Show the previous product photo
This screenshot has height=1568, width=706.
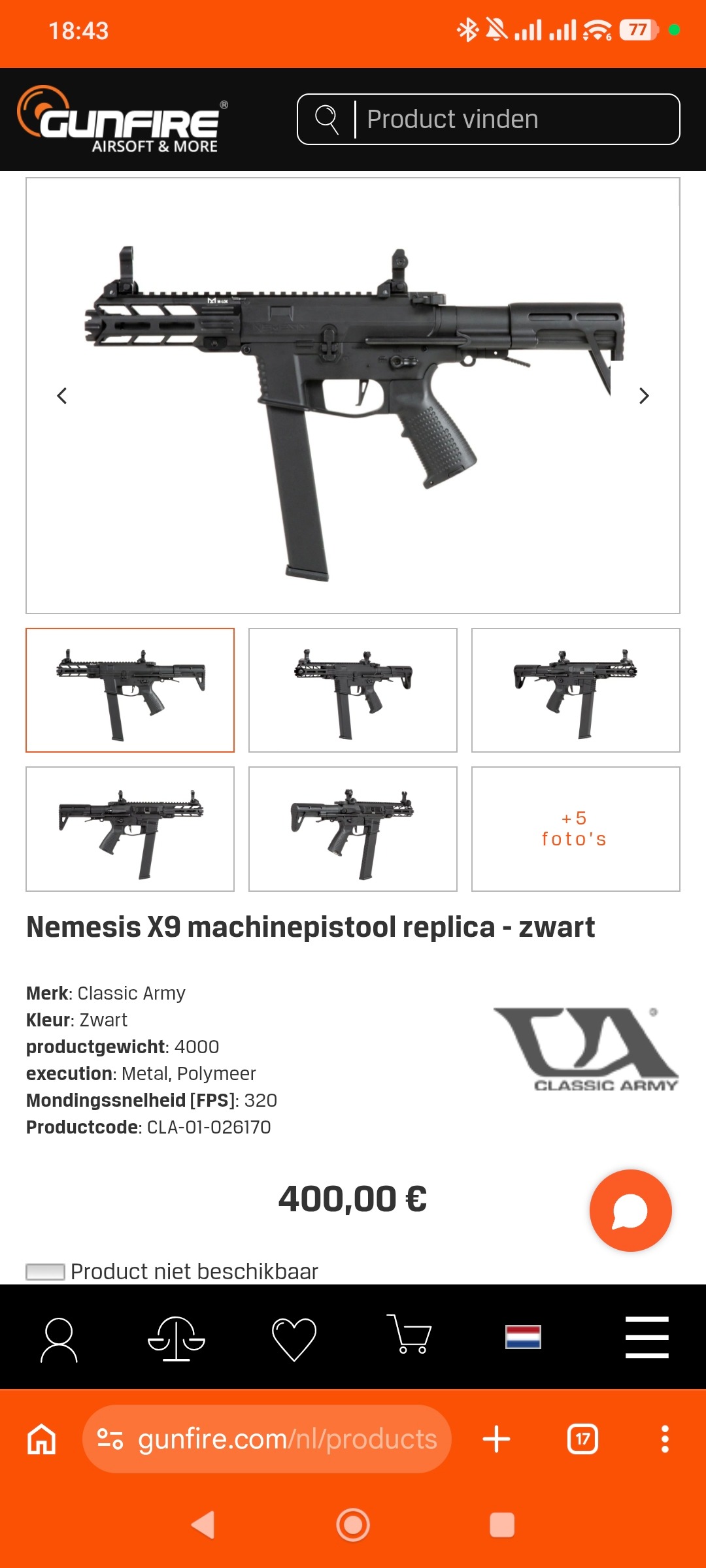tap(62, 396)
